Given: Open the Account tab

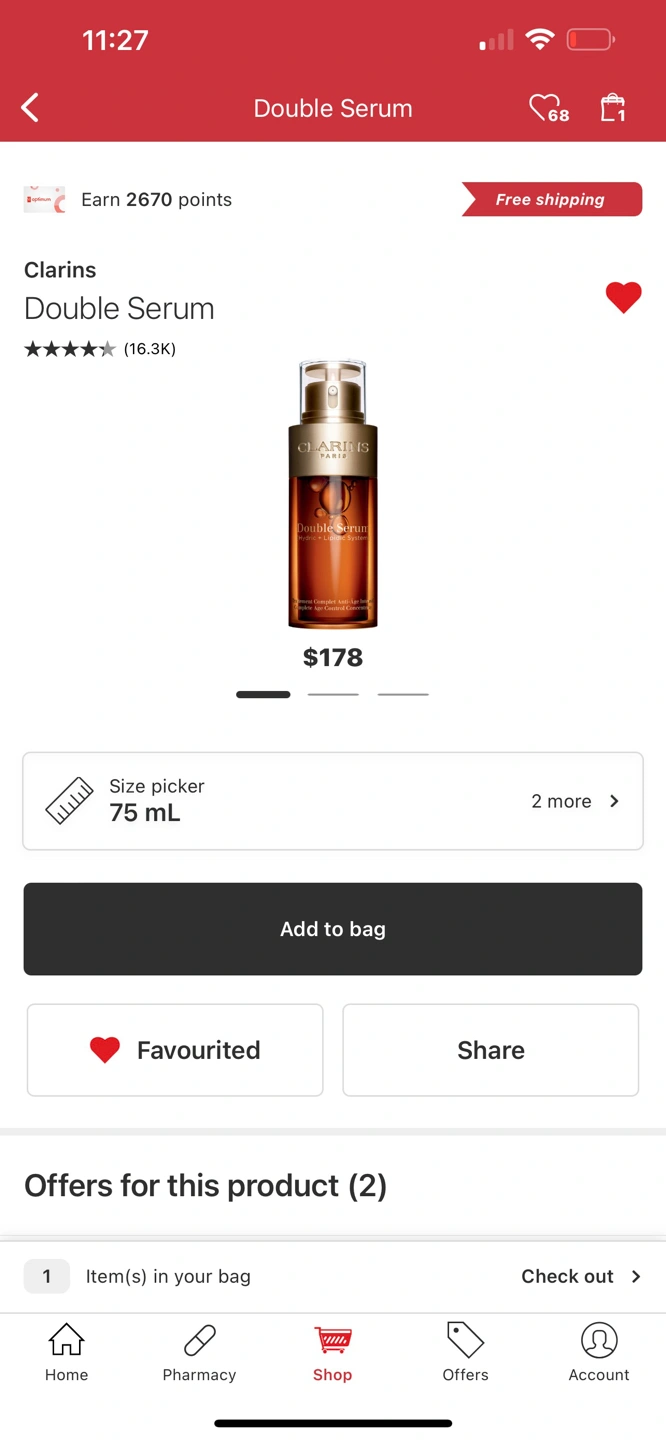Looking at the screenshot, I should coord(599,1352).
